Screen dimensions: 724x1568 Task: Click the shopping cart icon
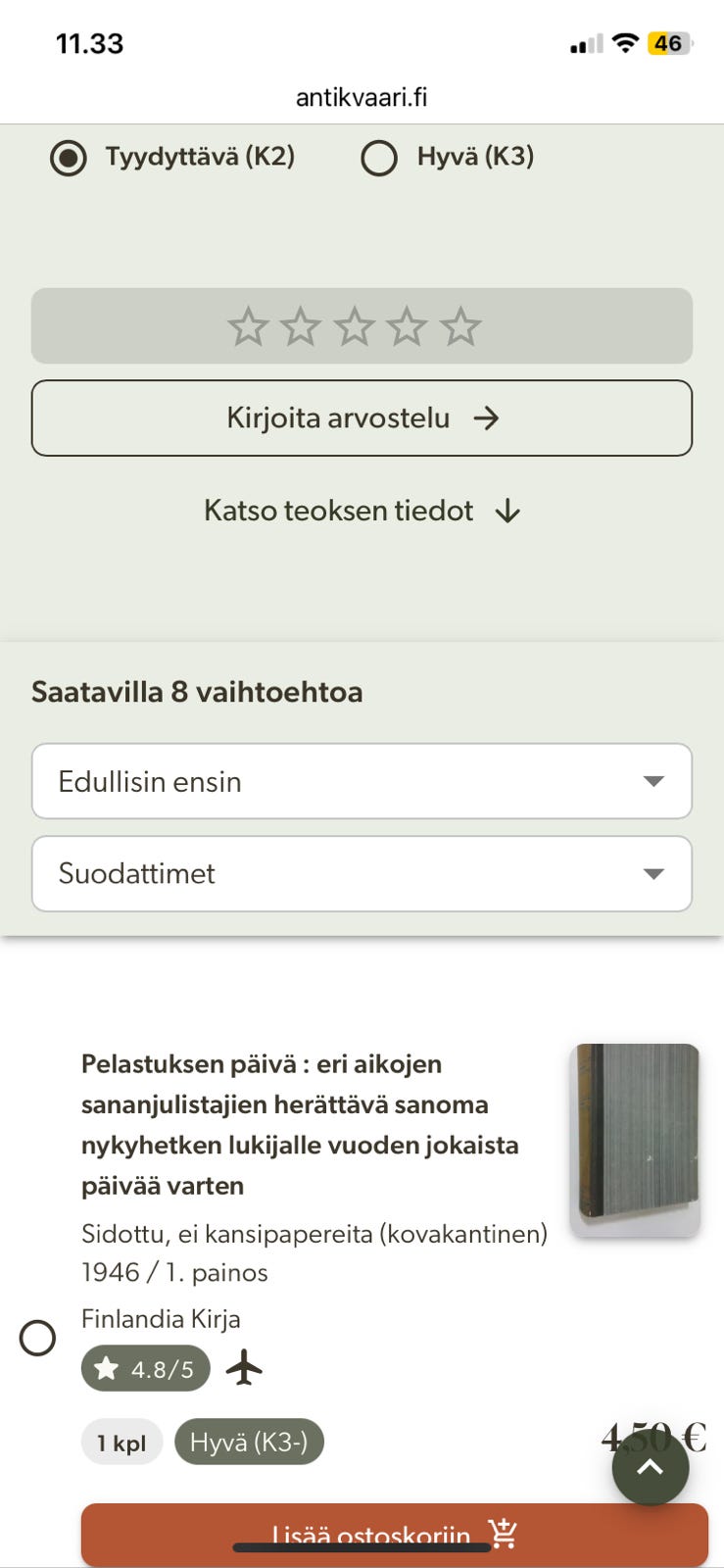(x=502, y=1532)
